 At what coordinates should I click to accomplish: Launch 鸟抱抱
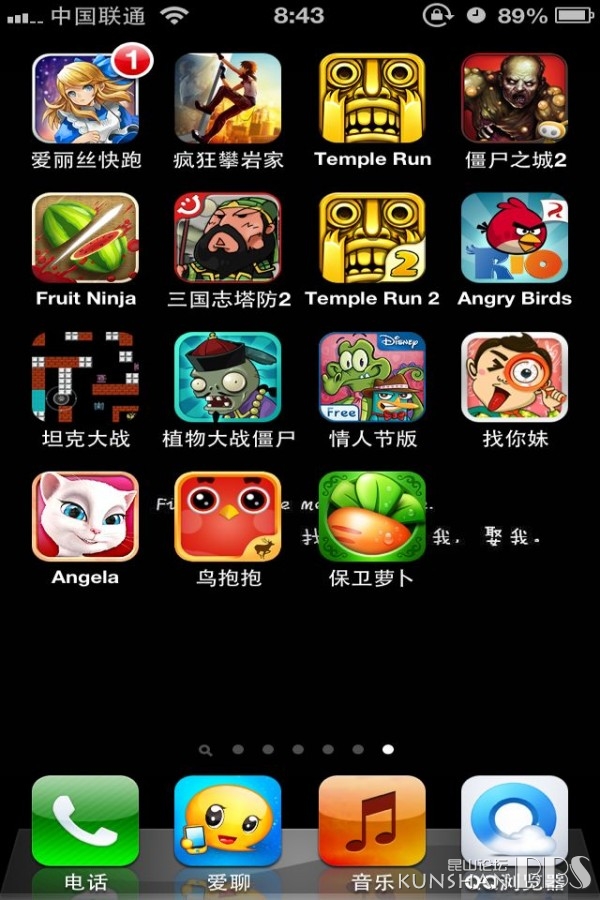(x=228, y=517)
